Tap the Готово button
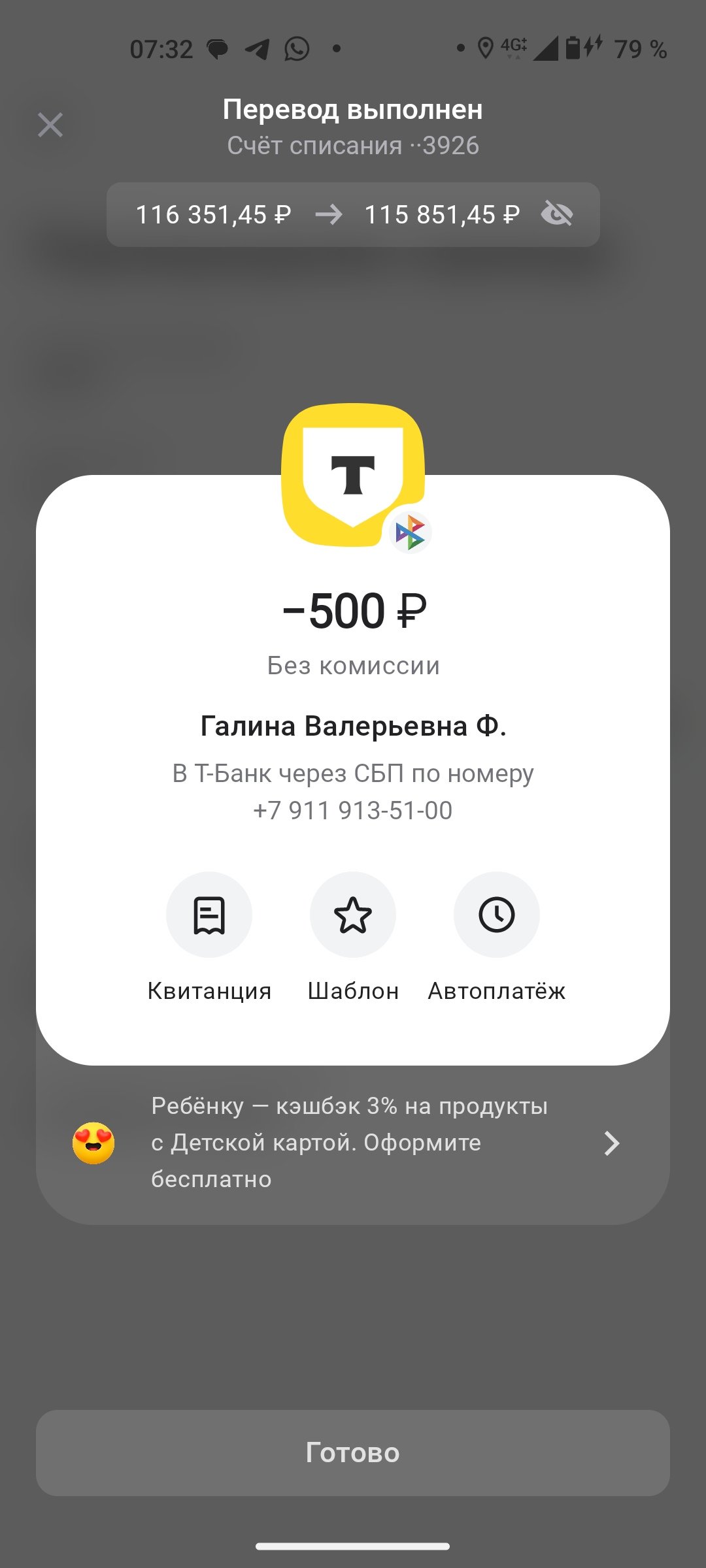The height and width of the screenshot is (1568, 706). pyautogui.click(x=353, y=1452)
